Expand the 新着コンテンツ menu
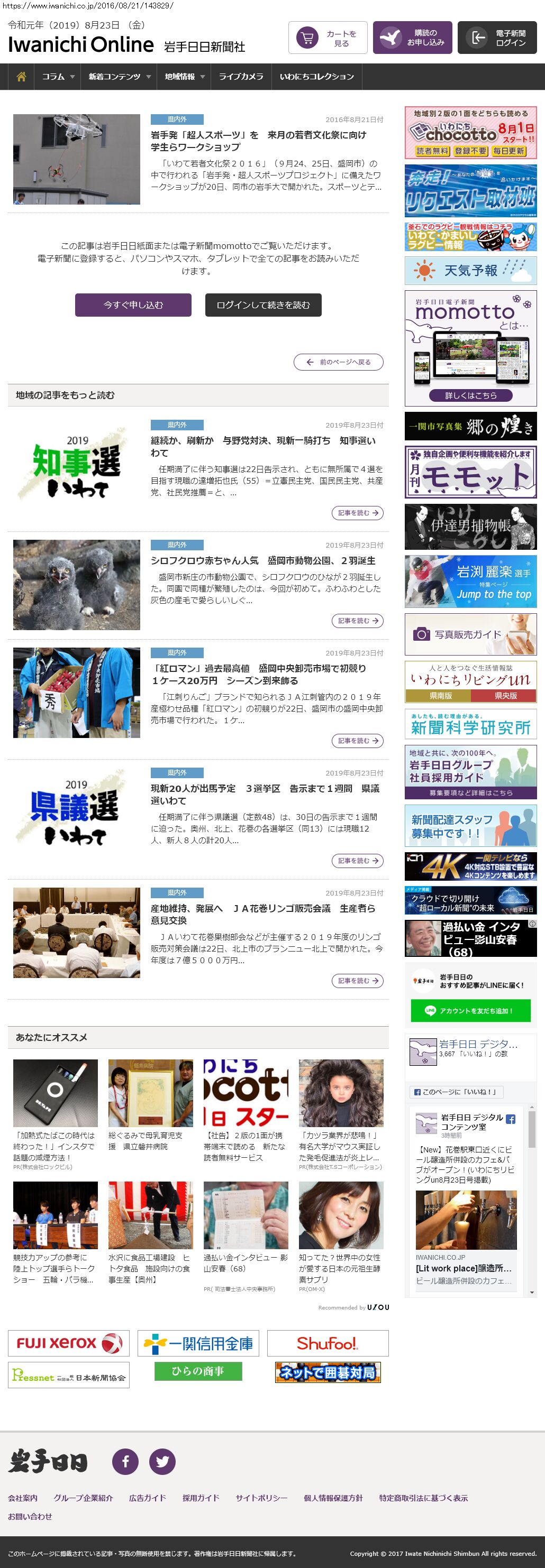The height and width of the screenshot is (1568, 545). pos(119,77)
